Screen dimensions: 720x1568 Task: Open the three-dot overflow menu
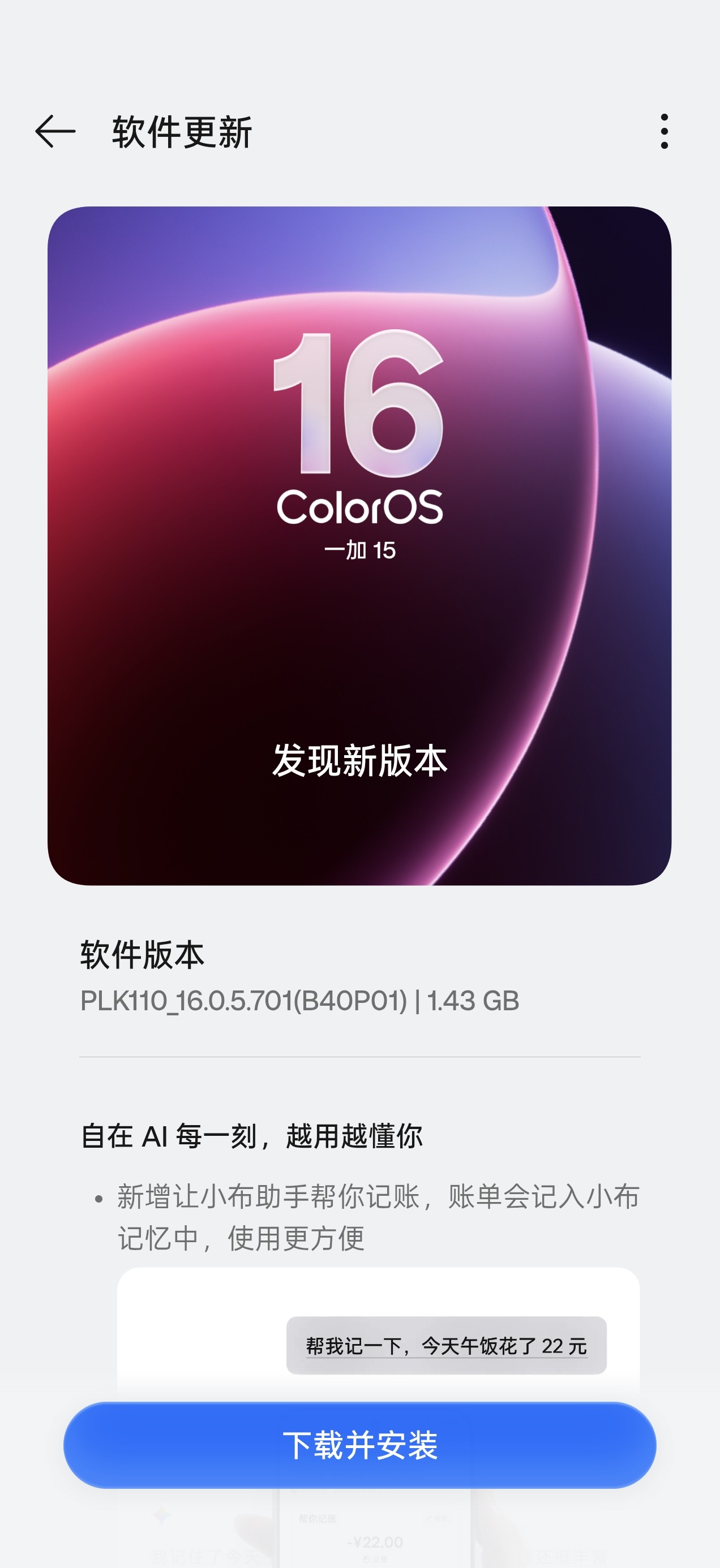pyautogui.click(x=664, y=131)
